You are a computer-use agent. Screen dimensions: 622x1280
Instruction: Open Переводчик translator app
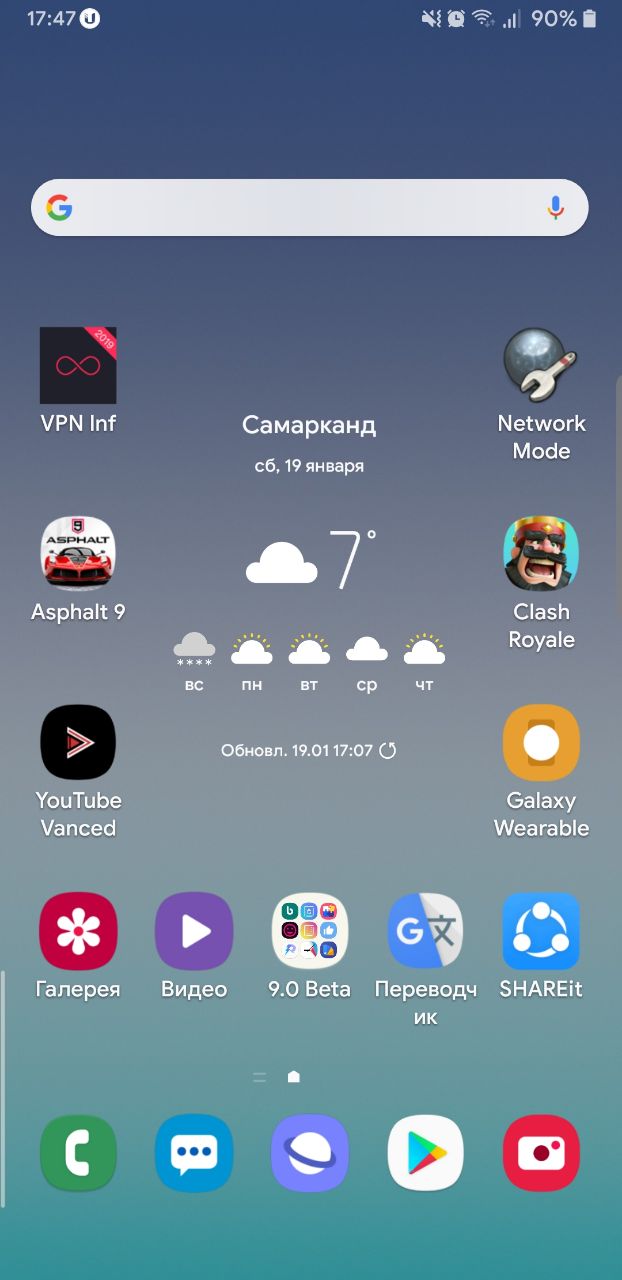tap(425, 931)
